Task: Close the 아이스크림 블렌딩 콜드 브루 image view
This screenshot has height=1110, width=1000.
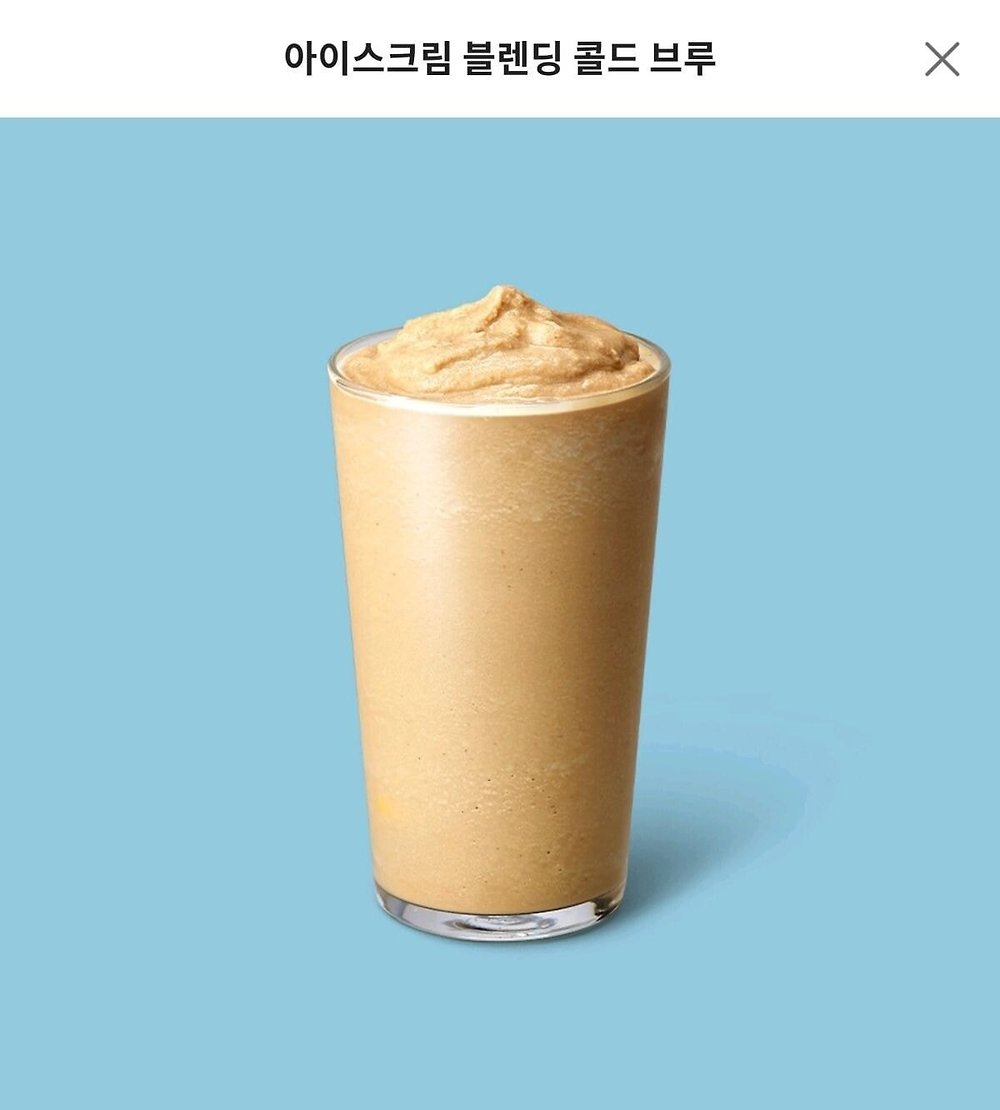Action: pyautogui.click(x=941, y=59)
